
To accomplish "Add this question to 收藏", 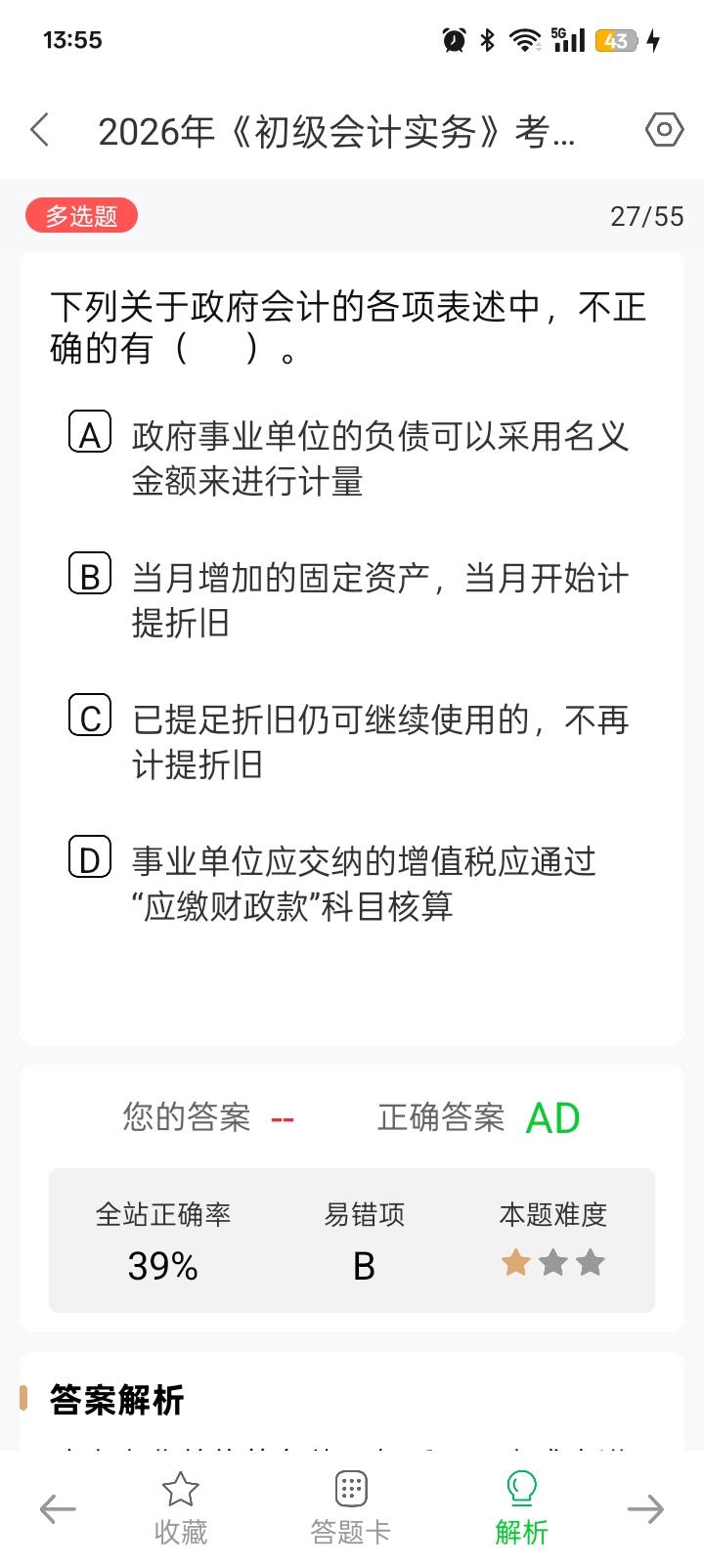I will tap(181, 1508).
